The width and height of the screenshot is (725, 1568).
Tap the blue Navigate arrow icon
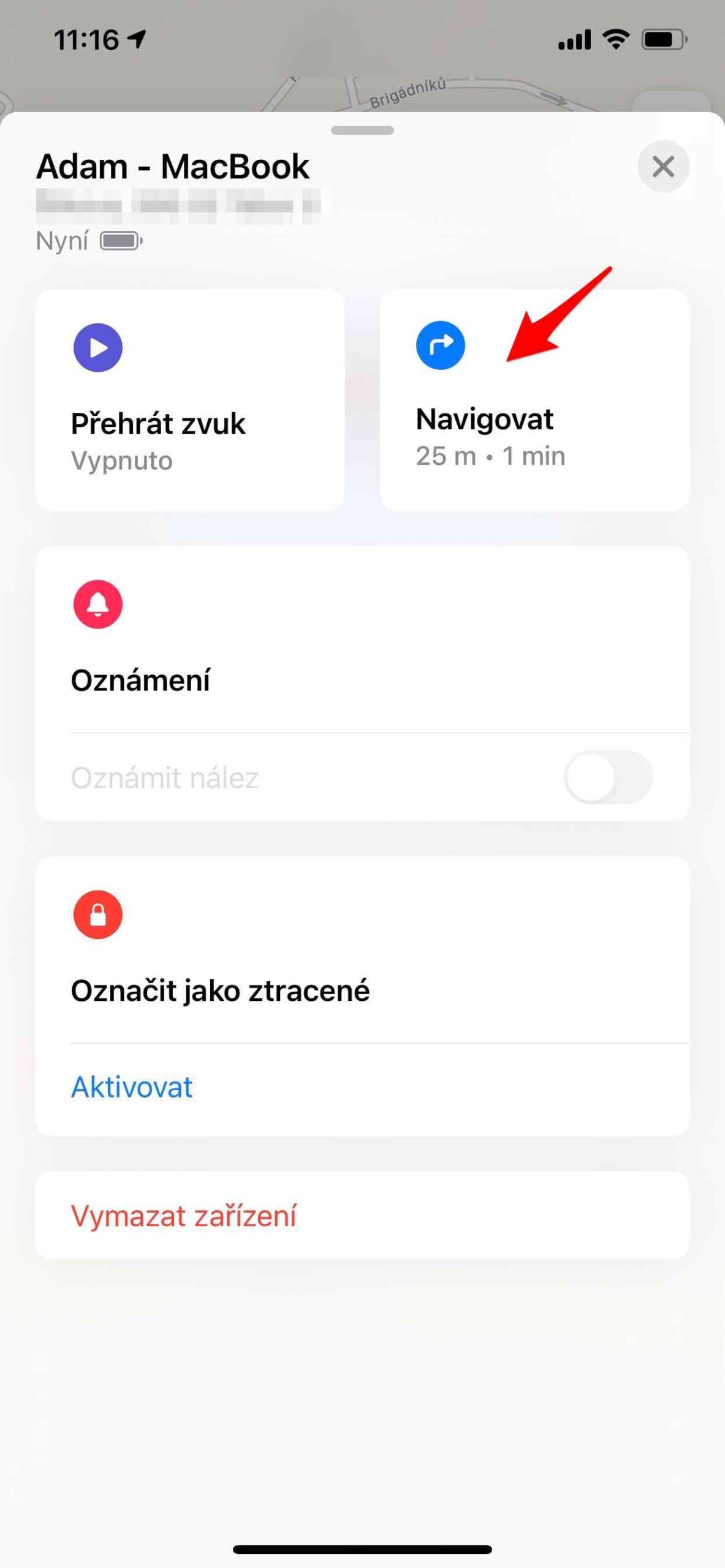440,345
